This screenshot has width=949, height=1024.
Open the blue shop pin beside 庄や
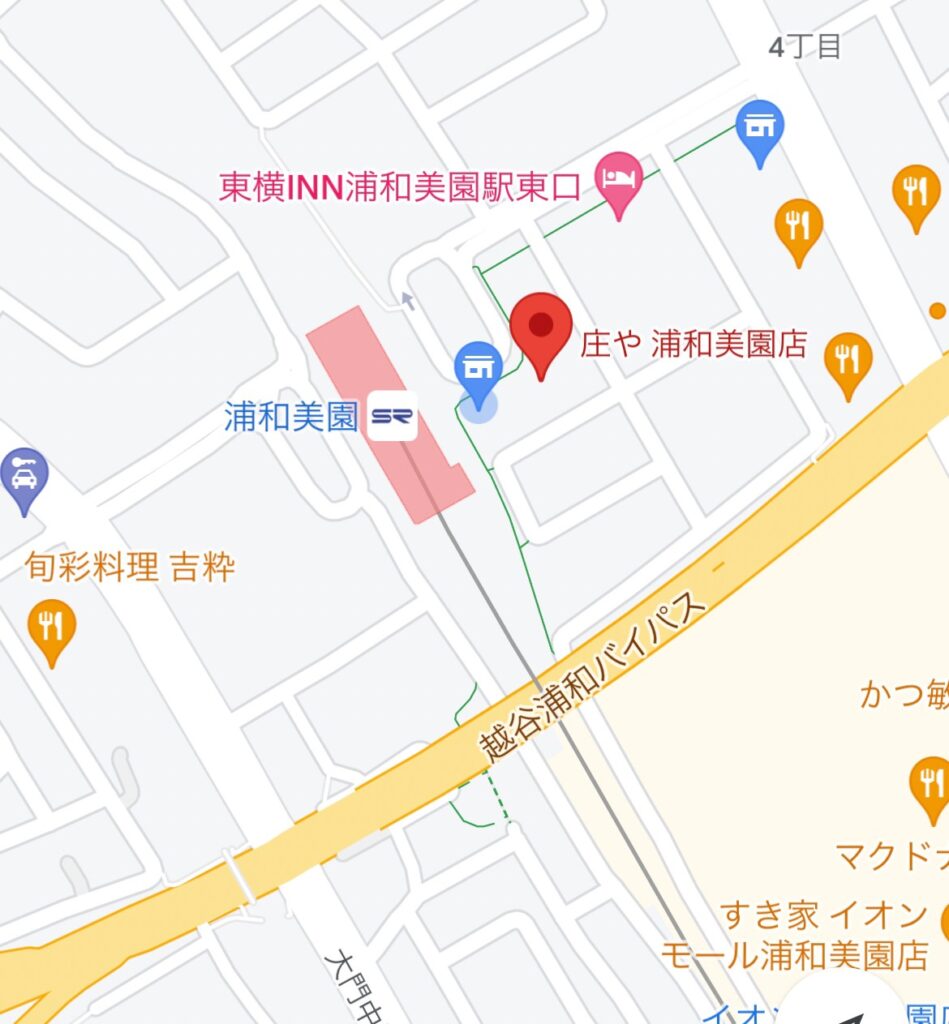[479, 370]
